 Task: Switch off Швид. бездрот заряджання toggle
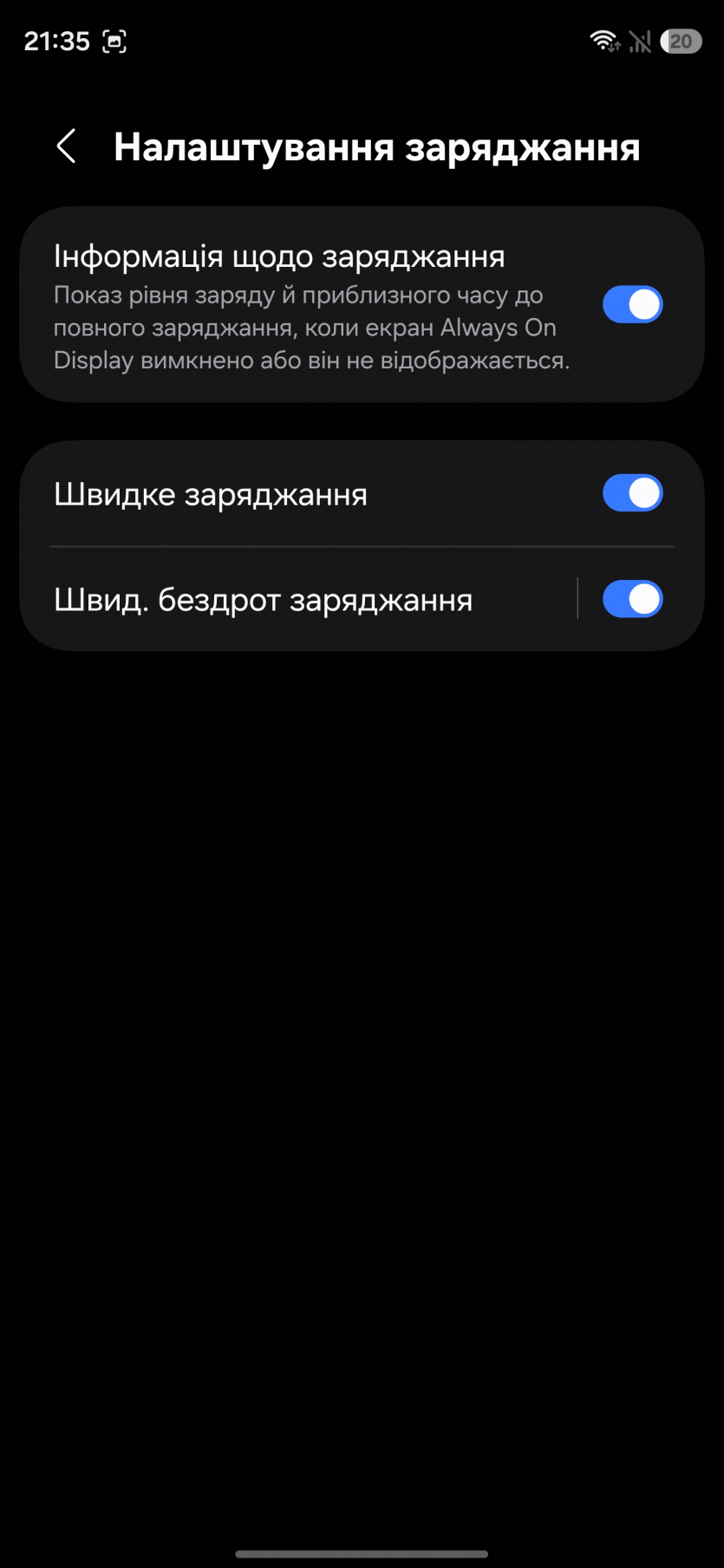(632, 599)
